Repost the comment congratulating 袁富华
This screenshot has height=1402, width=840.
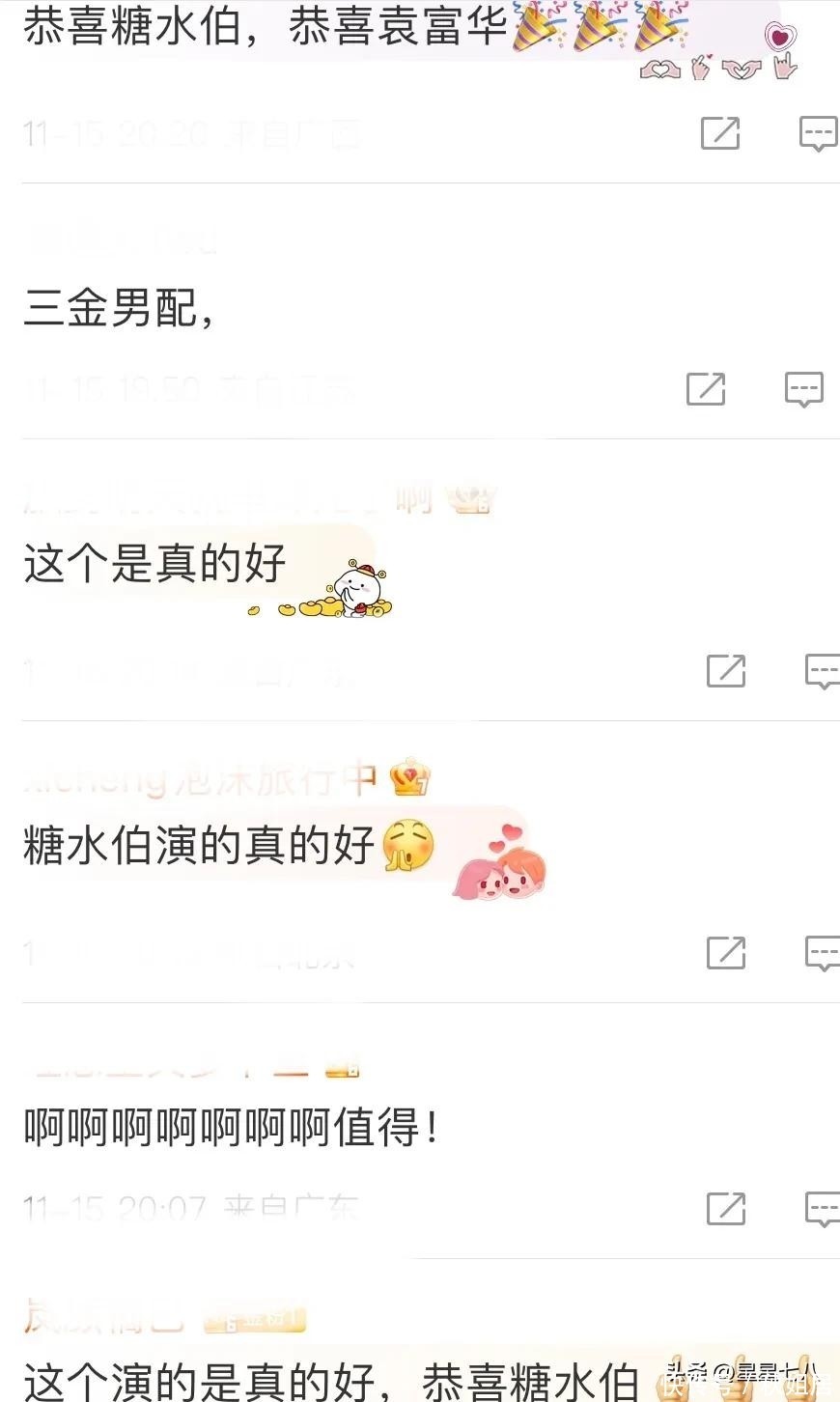coord(720,133)
